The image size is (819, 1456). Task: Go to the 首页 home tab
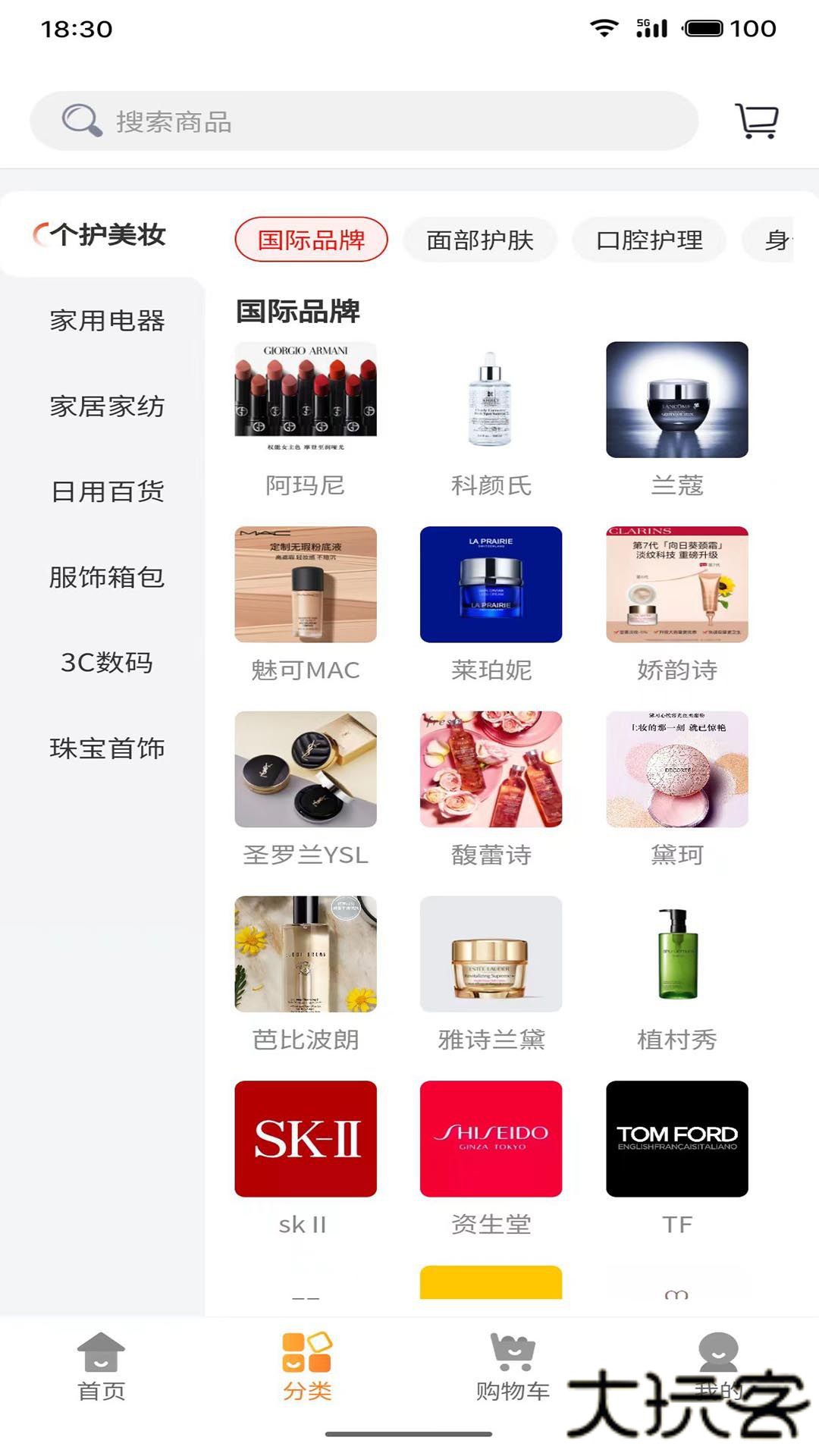(102, 1365)
